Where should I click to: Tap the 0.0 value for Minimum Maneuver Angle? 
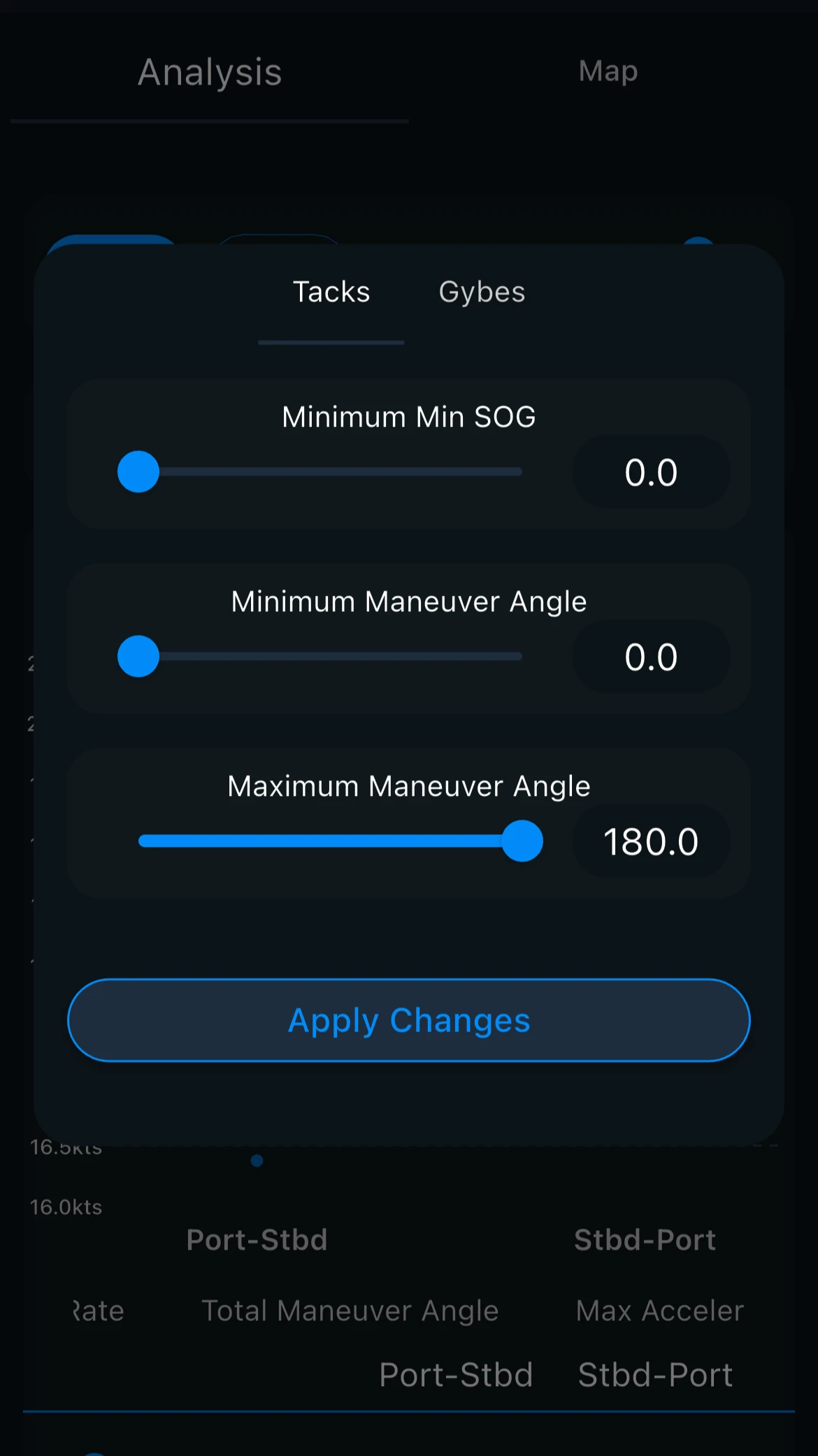click(x=651, y=657)
